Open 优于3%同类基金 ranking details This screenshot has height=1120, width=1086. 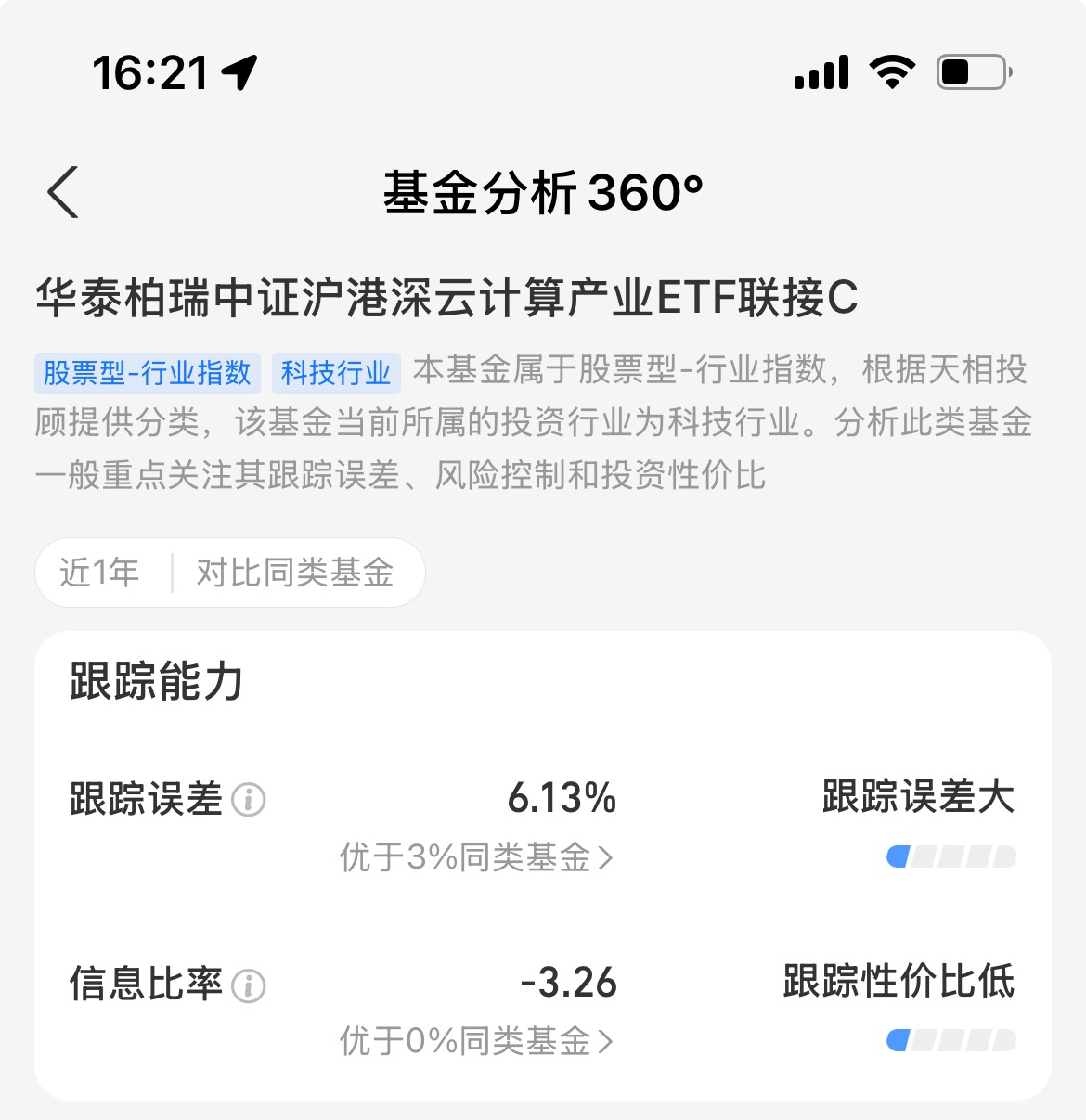476,857
